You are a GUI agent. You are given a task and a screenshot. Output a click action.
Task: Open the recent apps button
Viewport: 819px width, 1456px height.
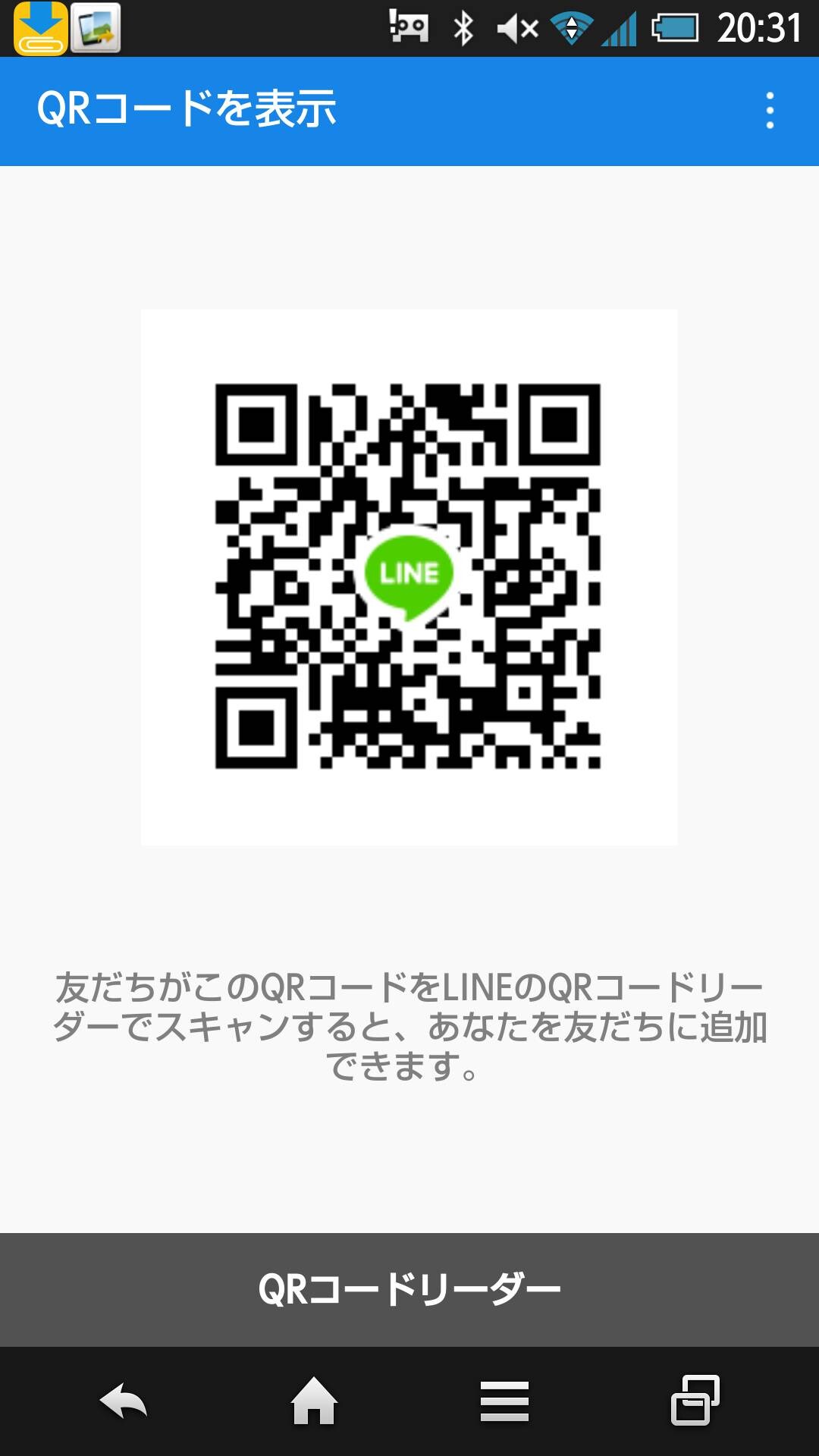point(695,1400)
